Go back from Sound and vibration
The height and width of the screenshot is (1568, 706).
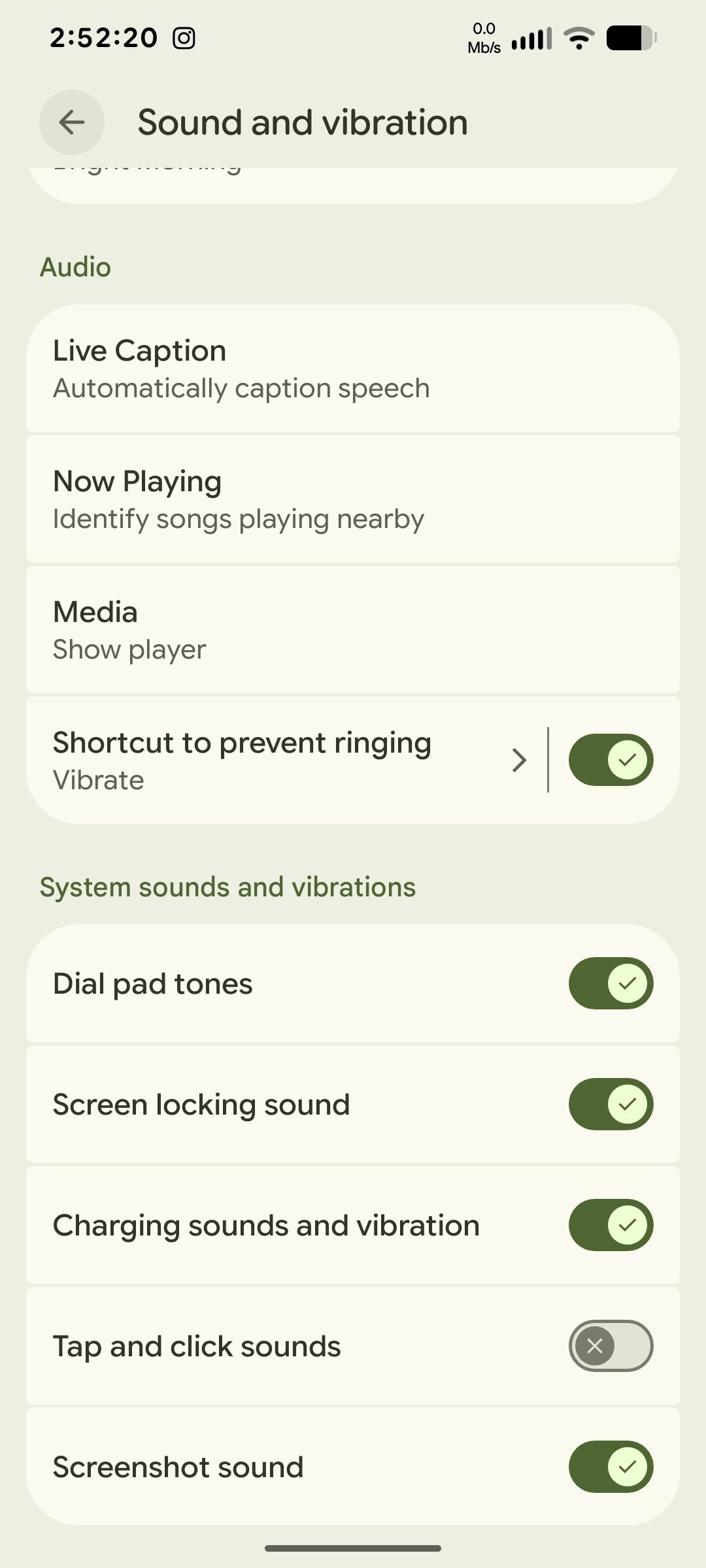click(72, 122)
